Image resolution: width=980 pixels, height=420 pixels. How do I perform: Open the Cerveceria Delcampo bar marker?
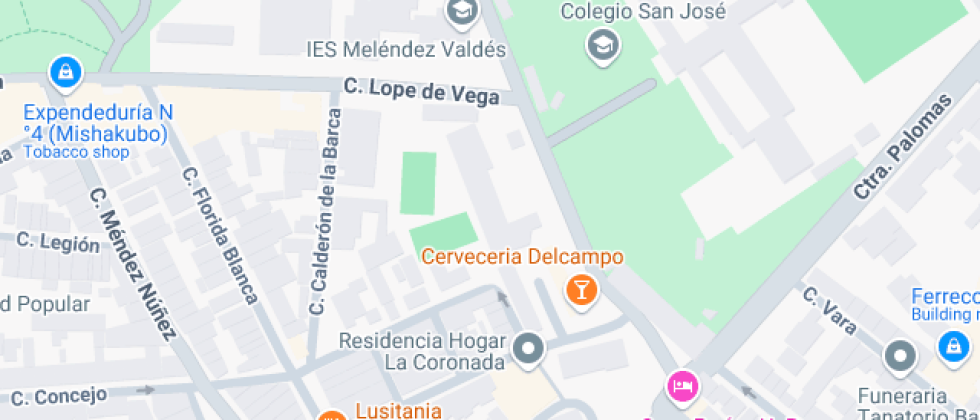coord(581,291)
